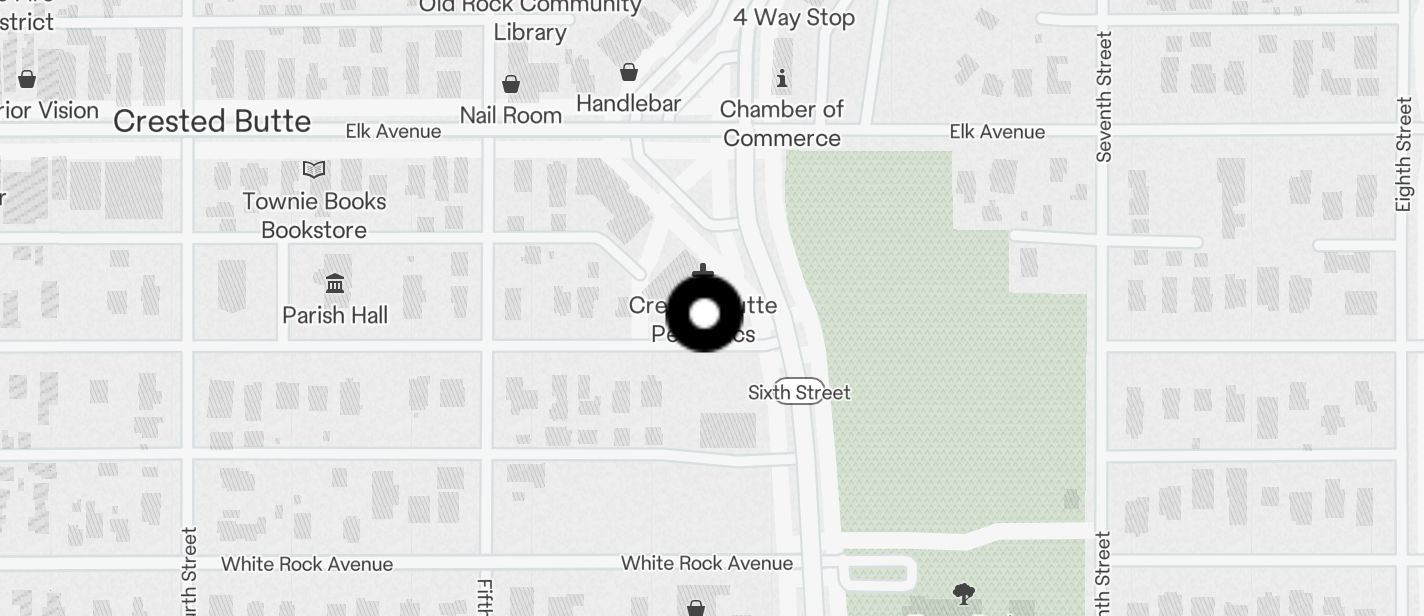Tap the black circular location pin
Viewport: 1424px width, 616px height.
(x=704, y=313)
